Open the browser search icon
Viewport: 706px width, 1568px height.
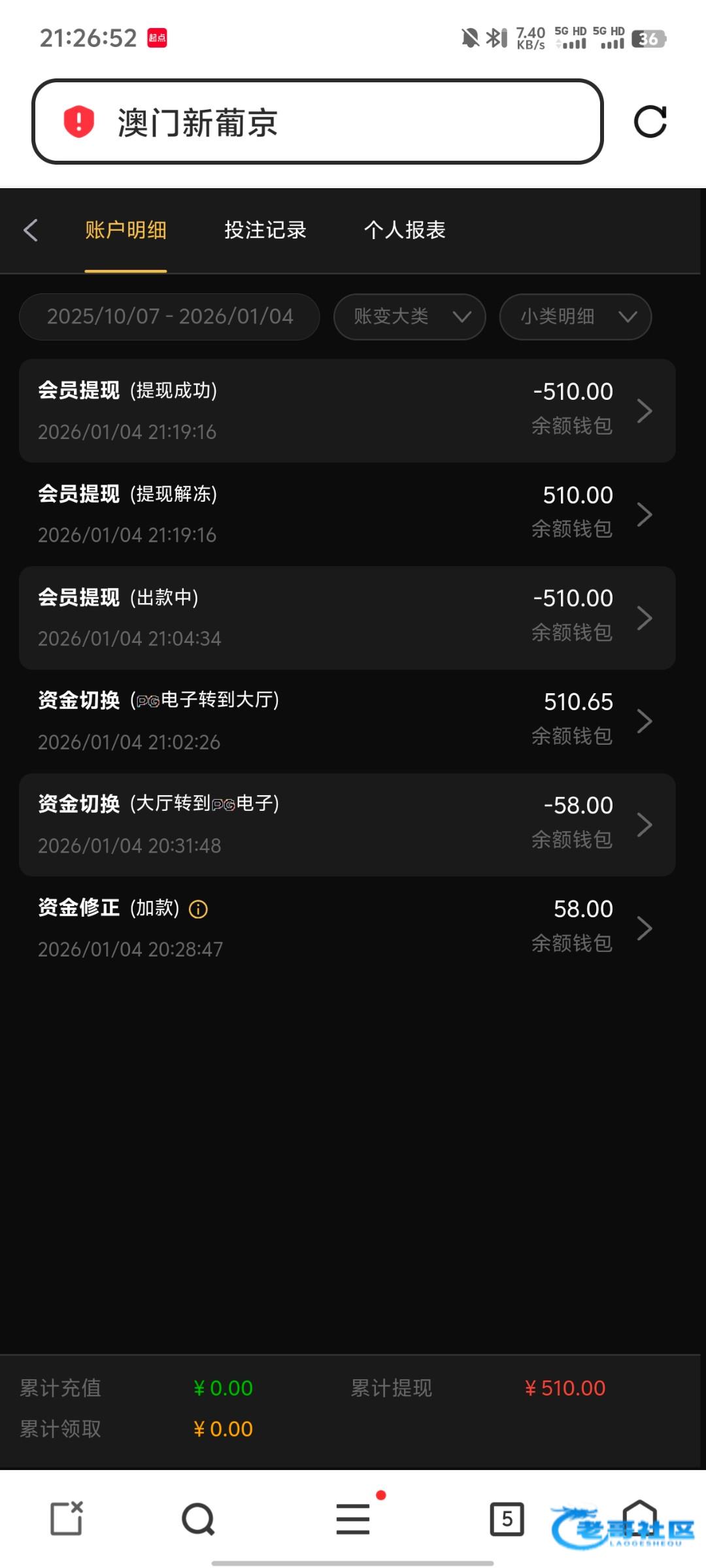[198, 1519]
